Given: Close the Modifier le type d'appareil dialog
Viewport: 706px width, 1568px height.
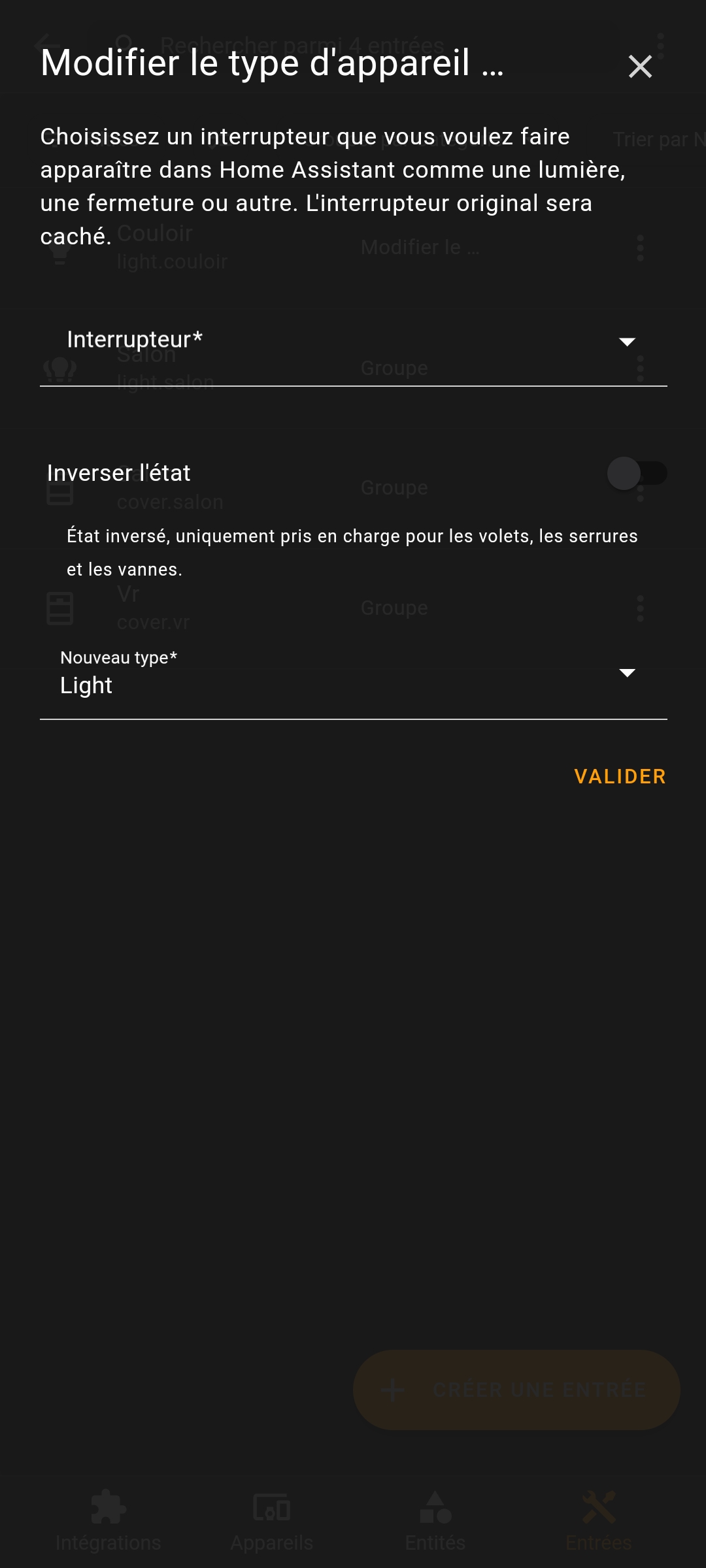Looking at the screenshot, I should tap(640, 66).
